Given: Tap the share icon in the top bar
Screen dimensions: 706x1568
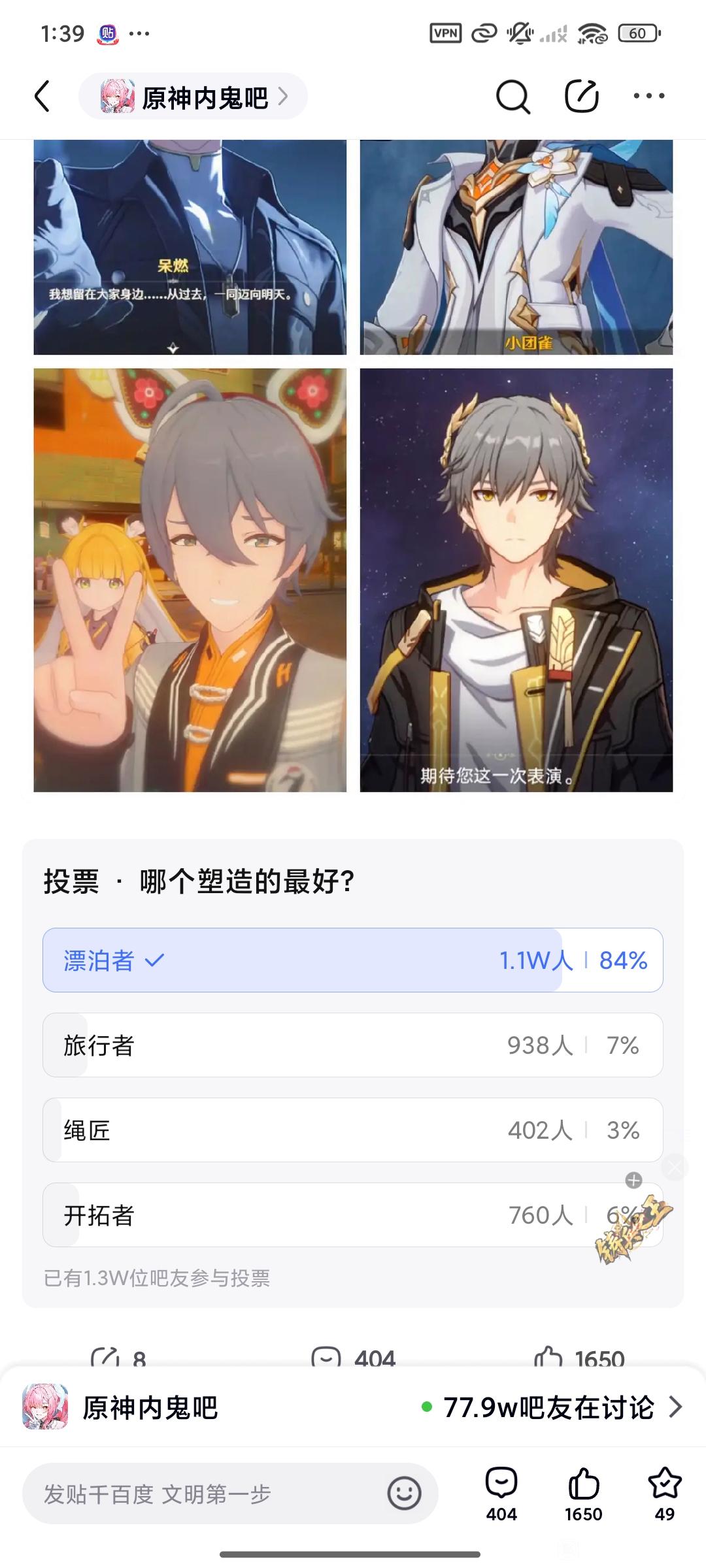Looking at the screenshot, I should [581, 97].
